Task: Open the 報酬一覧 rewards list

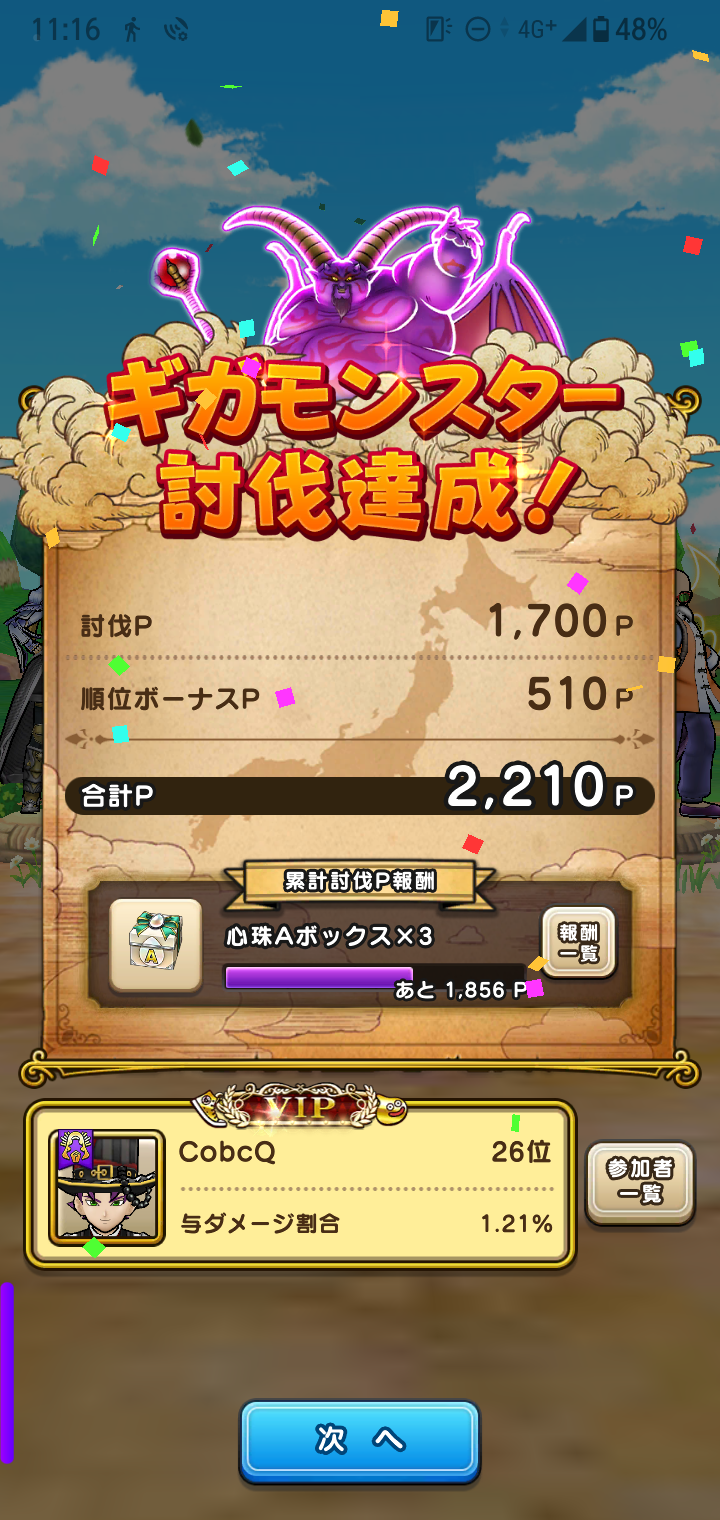Action: [578, 943]
